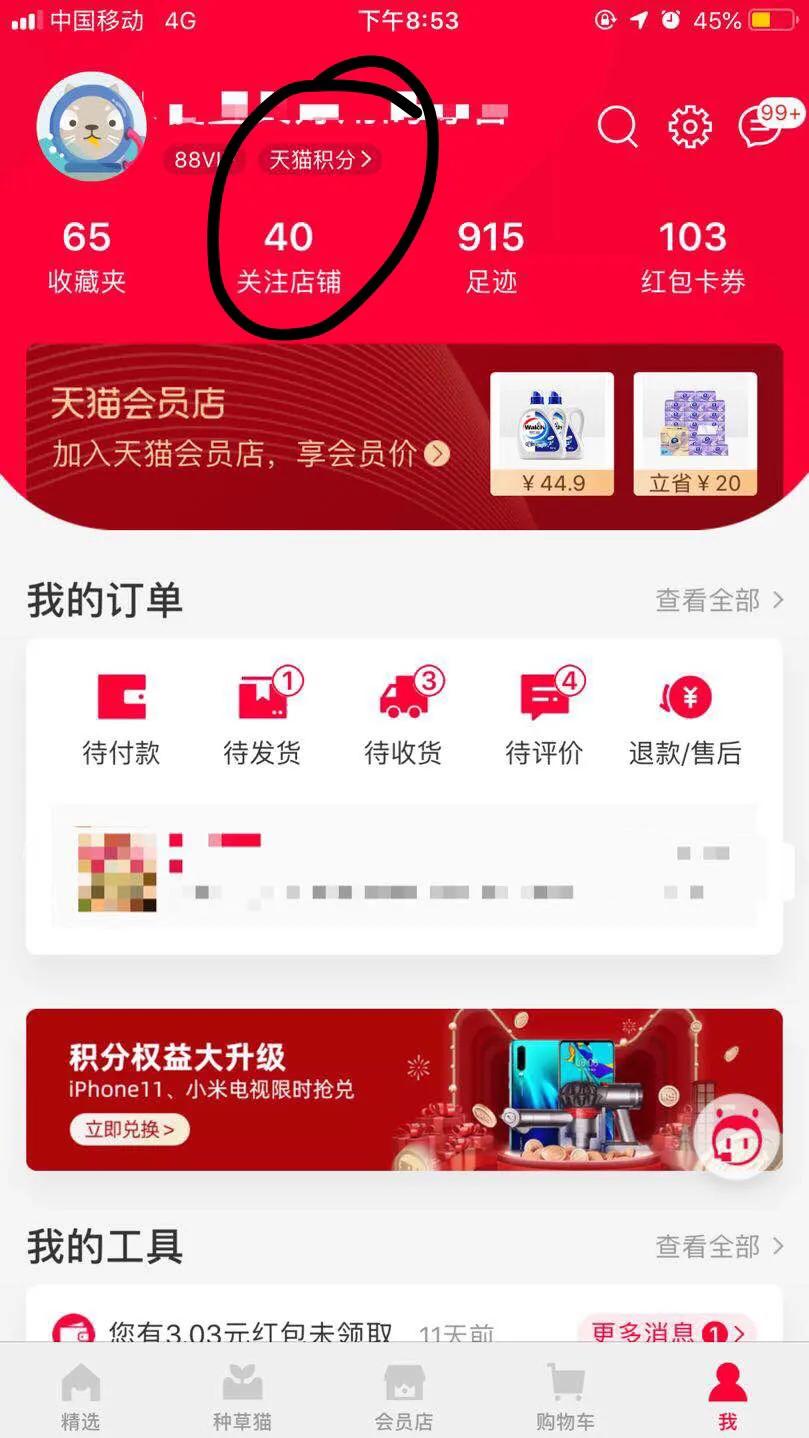Open Taobao settings via gear icon
Viewport: 809px width, 1438px height.
pyautogui.click(x=690, y=127)
